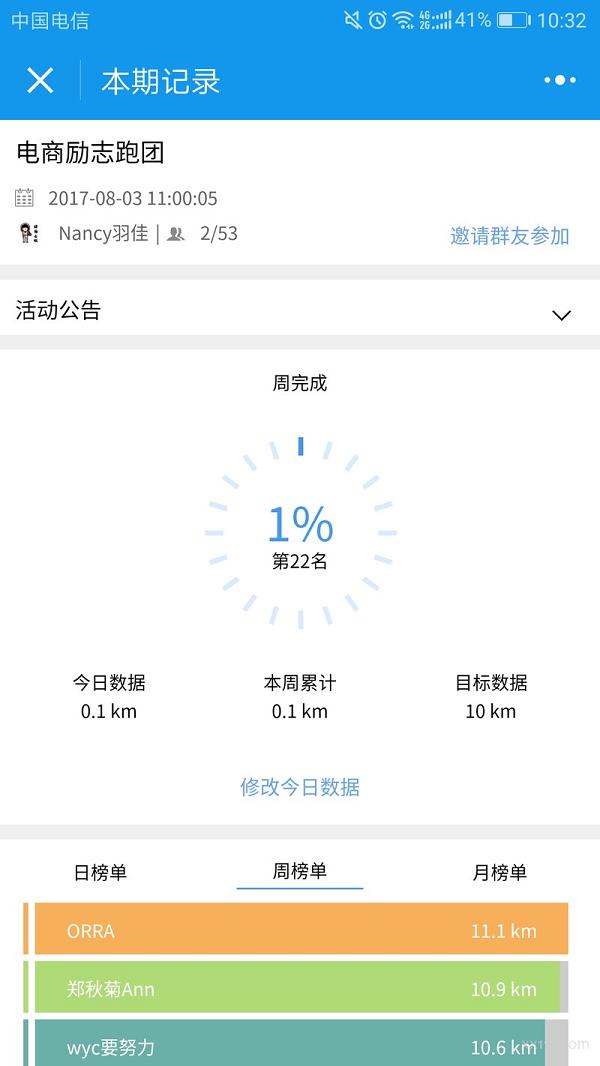Screen dimensions: 600x1066
Task: Select the 周榜单 tab
Action: [300, 872]
